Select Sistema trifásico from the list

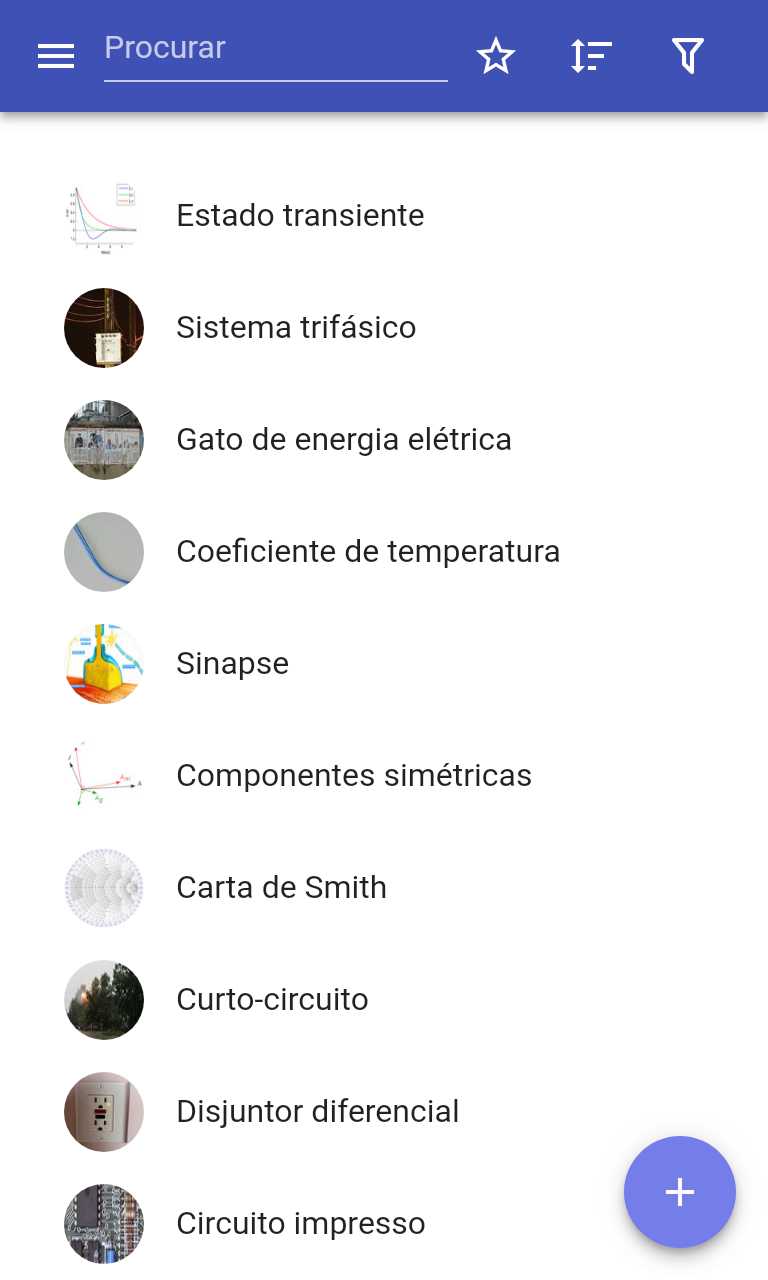pos(296,328)
